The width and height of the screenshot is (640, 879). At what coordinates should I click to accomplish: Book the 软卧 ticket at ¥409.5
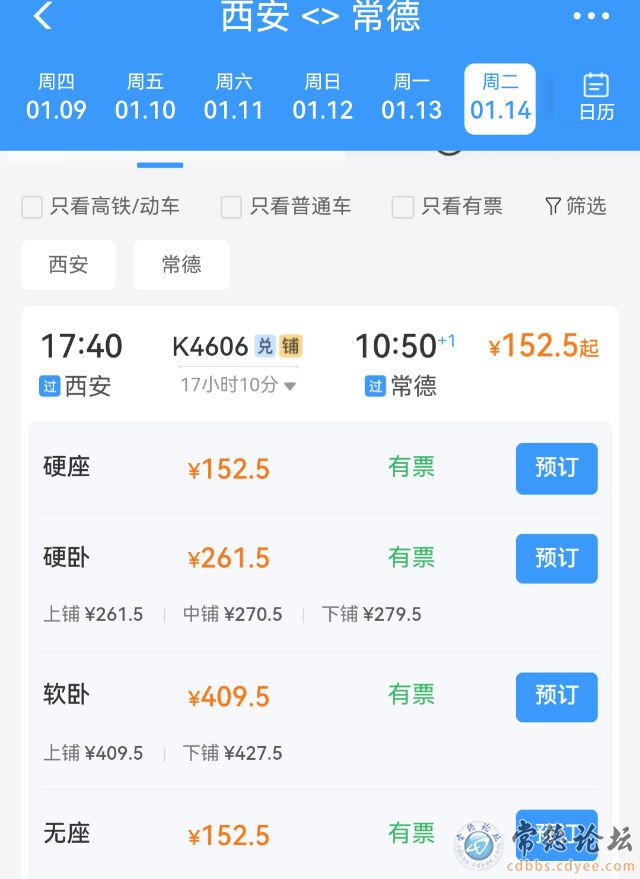tap(556, 696)
